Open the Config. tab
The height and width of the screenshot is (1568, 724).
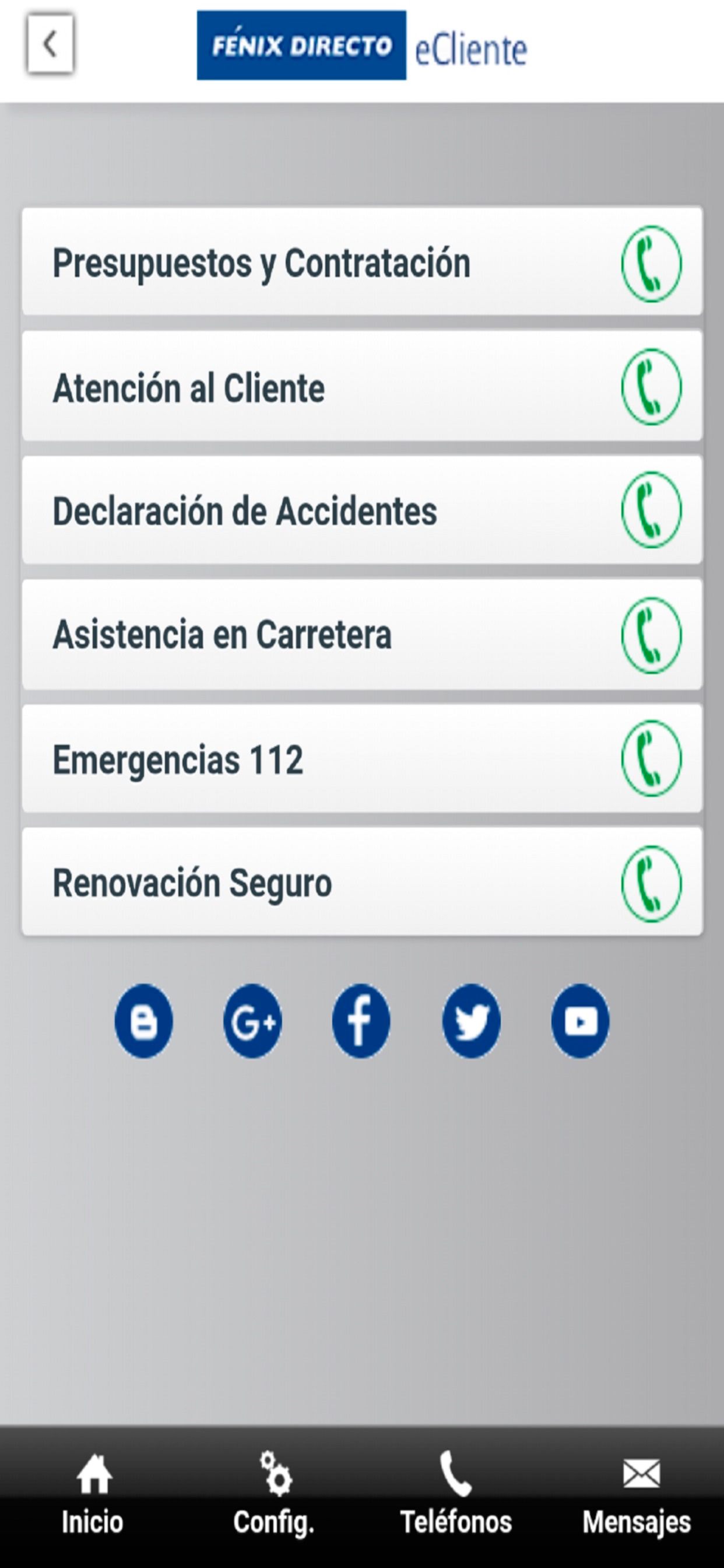pyautogui.click(x=274, y=1495)
